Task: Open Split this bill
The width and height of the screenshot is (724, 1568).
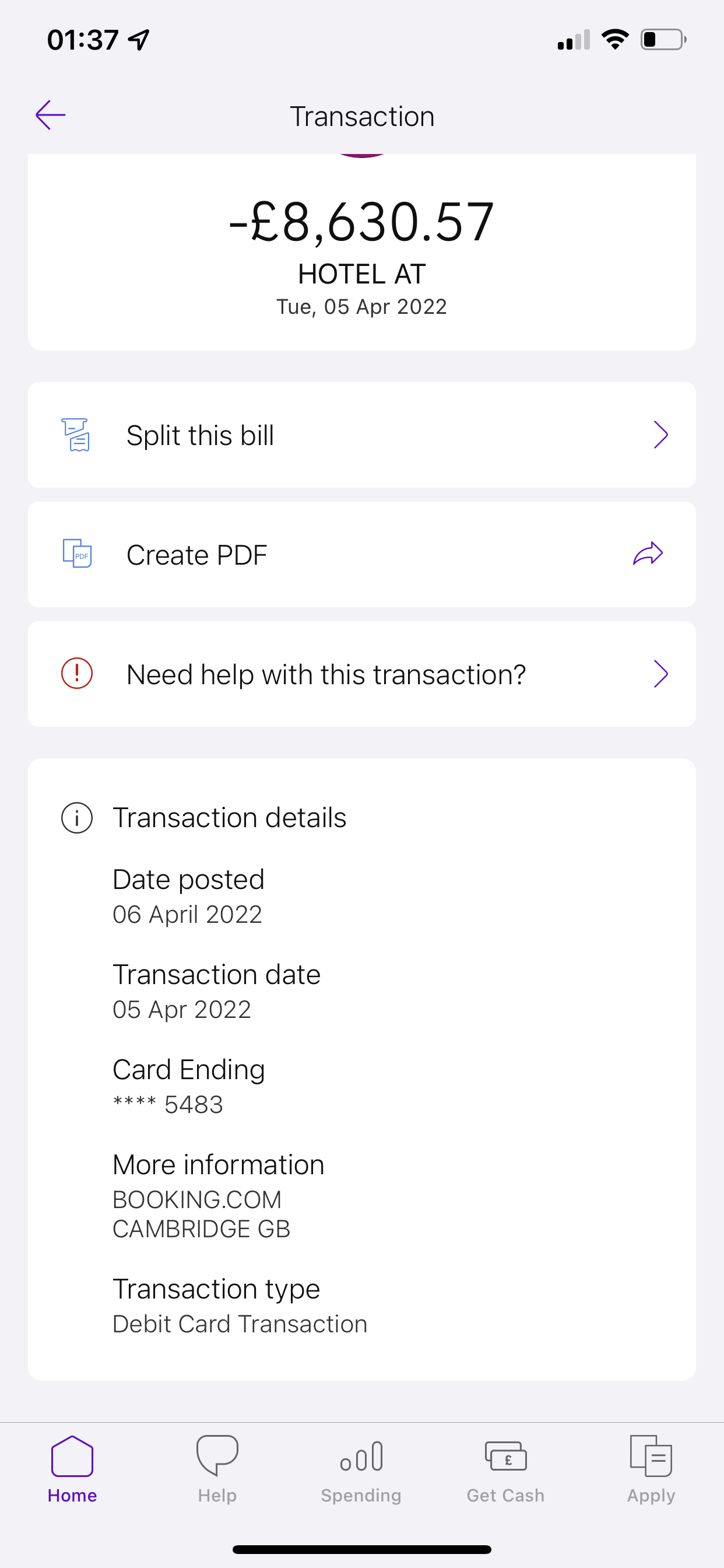Action: (361, 435)
